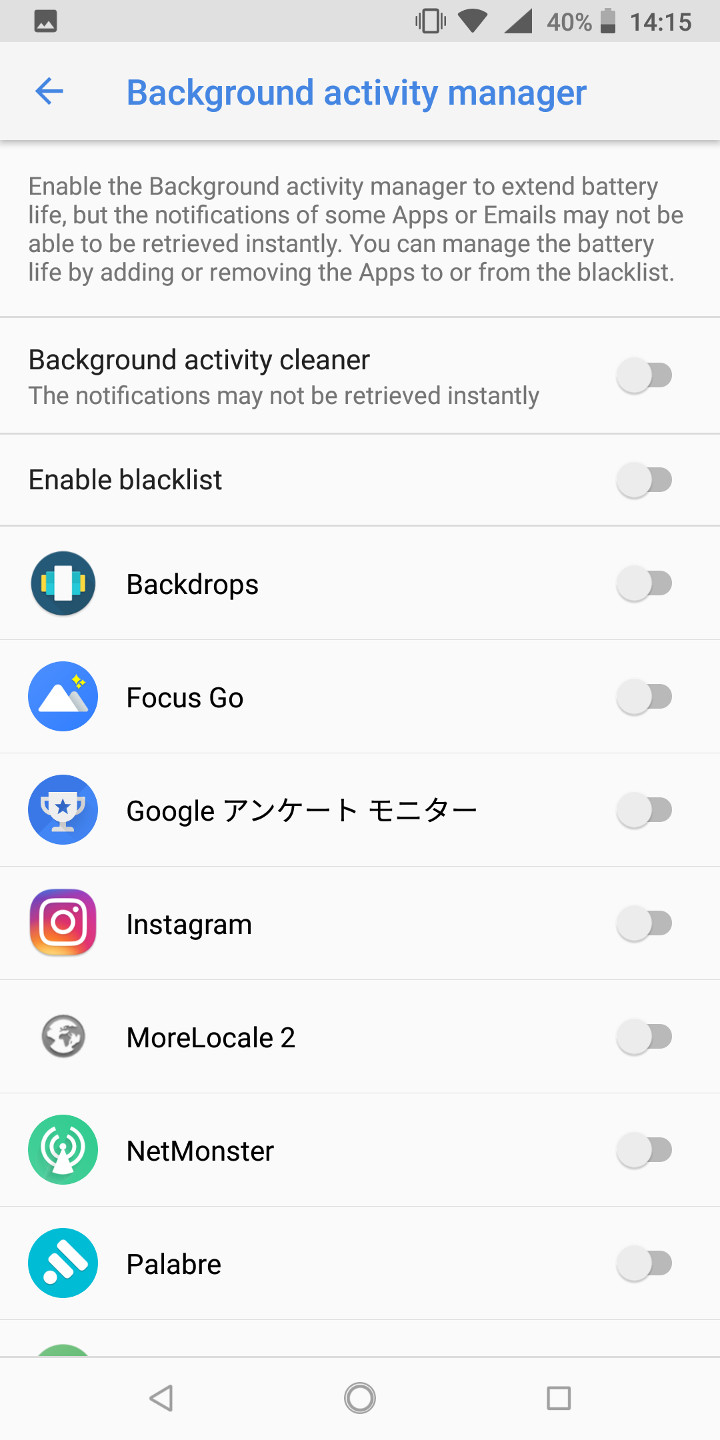Toggle Google アンケート モニター switch
The height and width of the screenshot is (1440, 720).
(x=645, y=810)
